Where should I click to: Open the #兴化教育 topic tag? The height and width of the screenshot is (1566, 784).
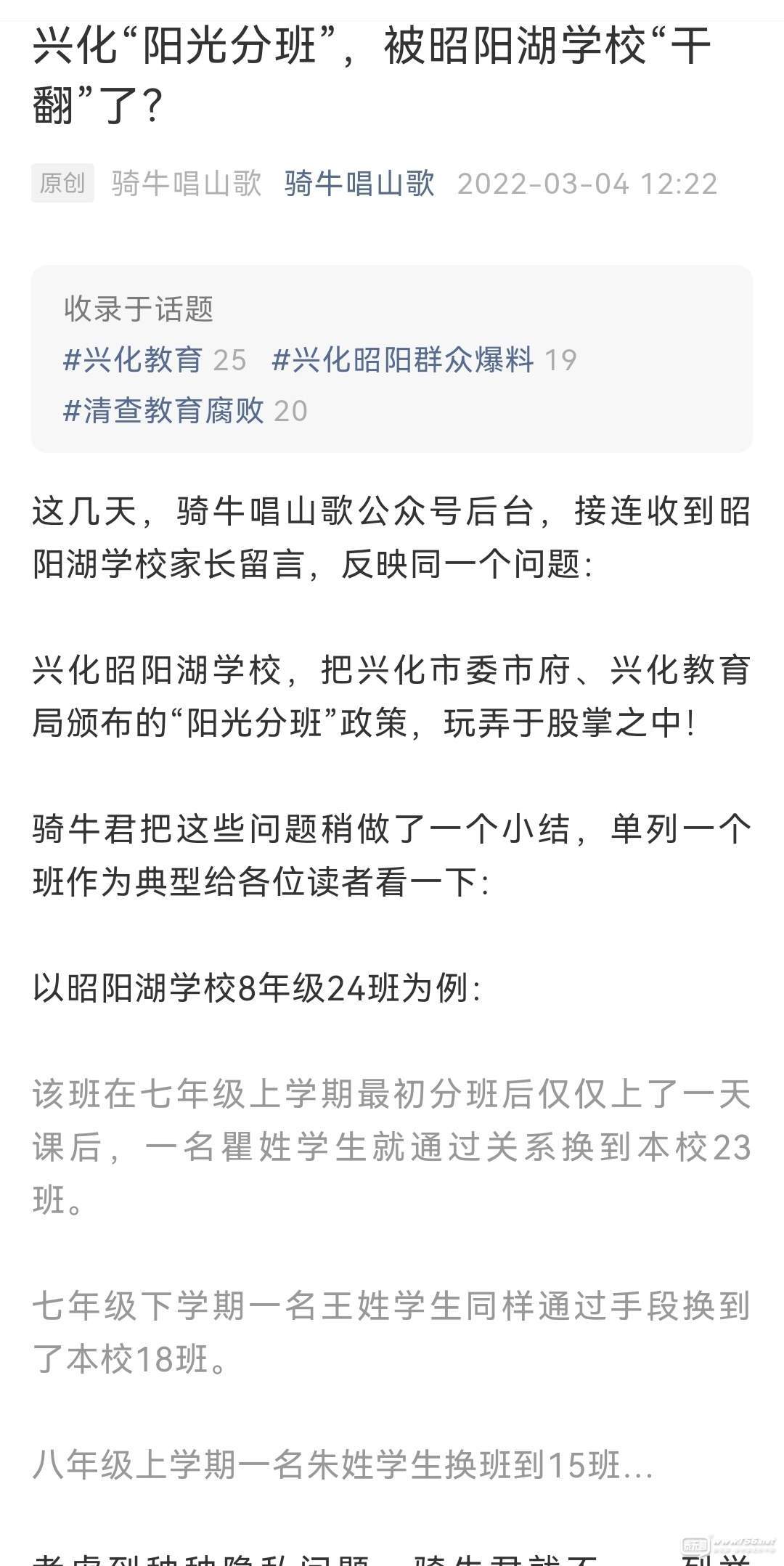point(134,360)
